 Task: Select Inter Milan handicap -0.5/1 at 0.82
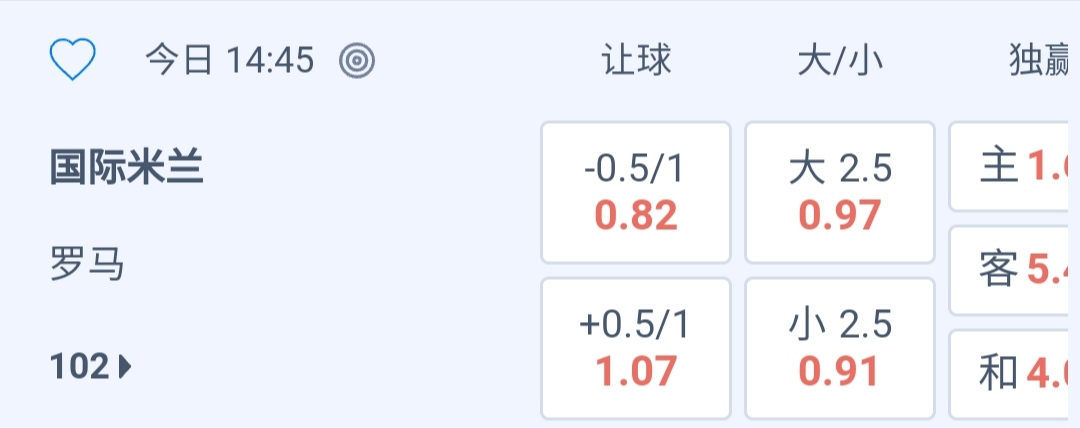(x=636, y=192)
